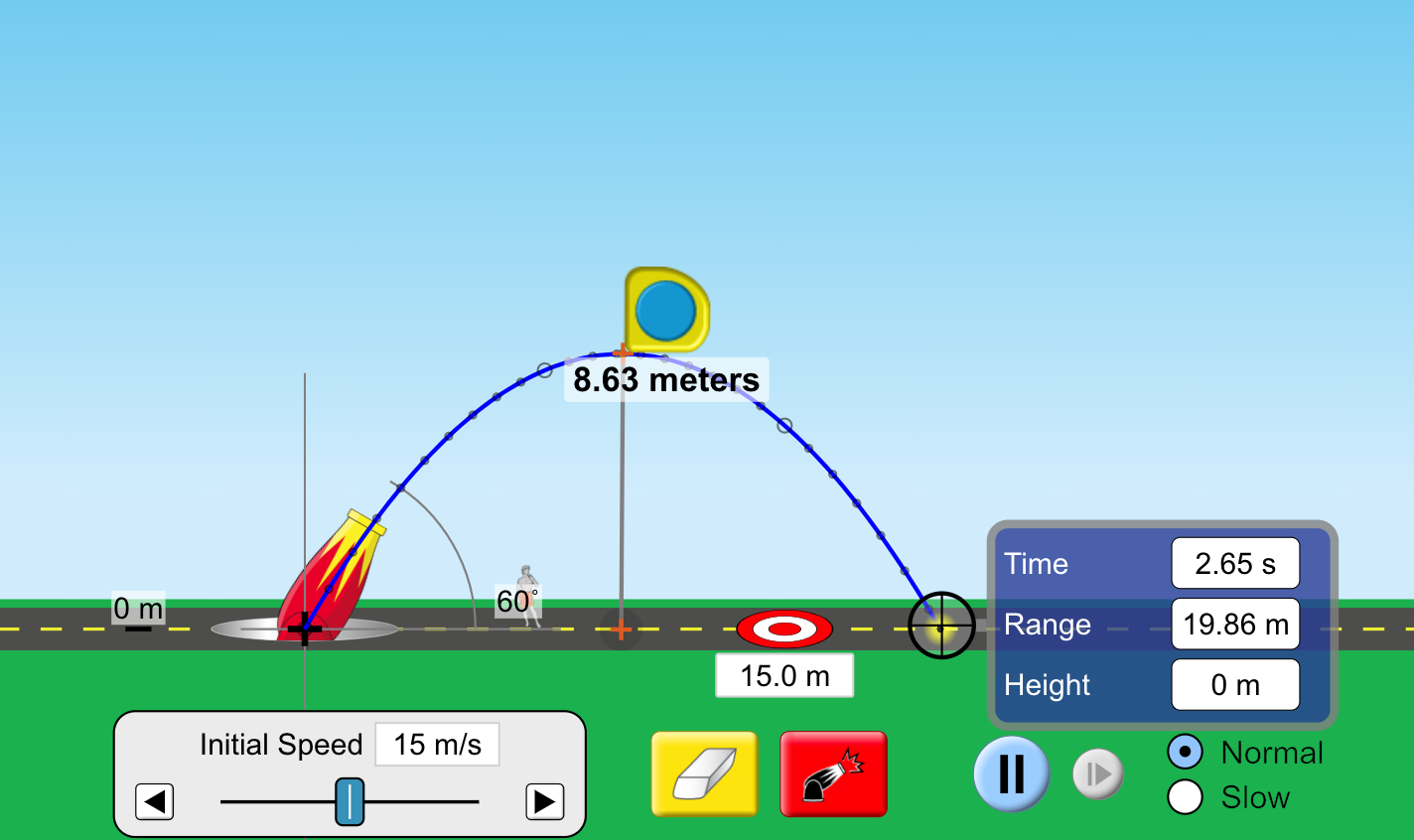Tap the yellow tape measure tool
The image size is (1414, 840).
[666, 310]
